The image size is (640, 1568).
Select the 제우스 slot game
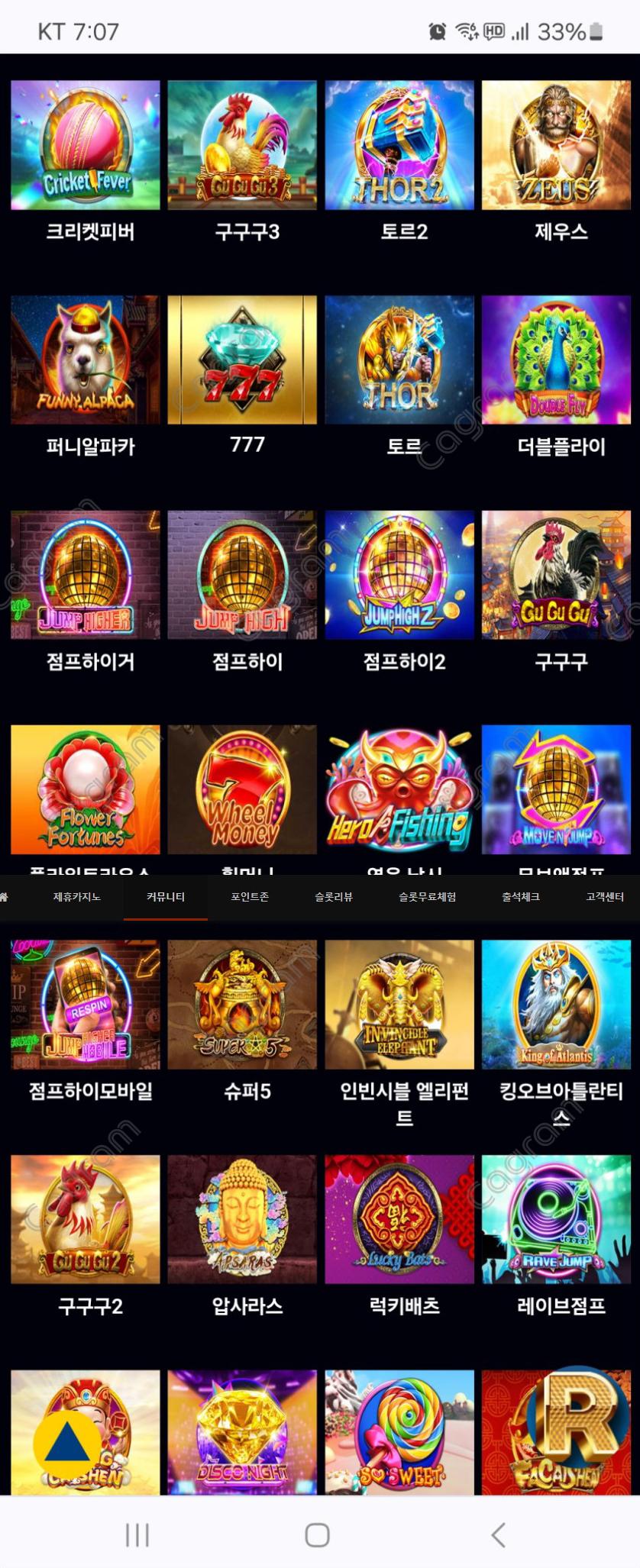[x=556, y=145]
